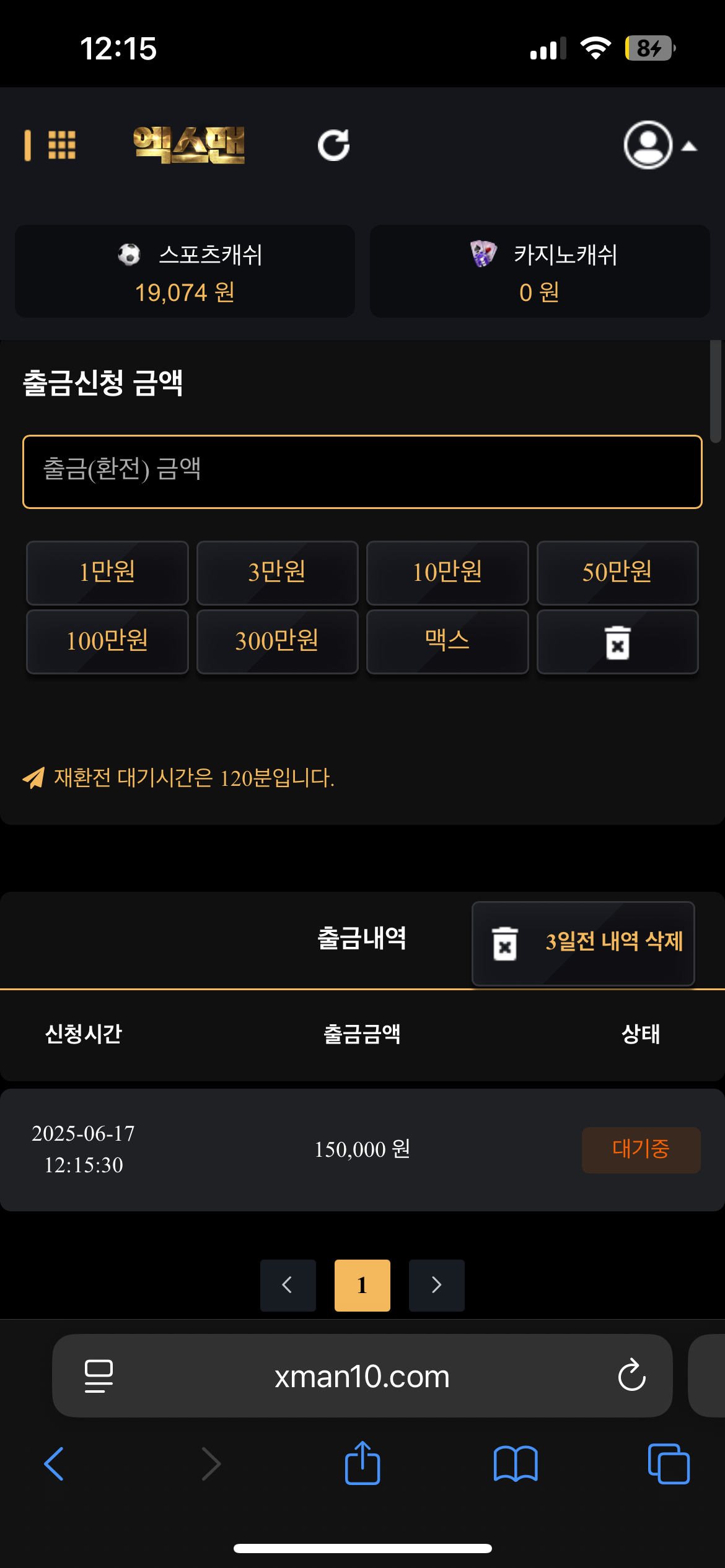The height and width of the screenshot is (1568, 725).
Task: Select page 1 in pagination
Action: tap(362, 1285)
